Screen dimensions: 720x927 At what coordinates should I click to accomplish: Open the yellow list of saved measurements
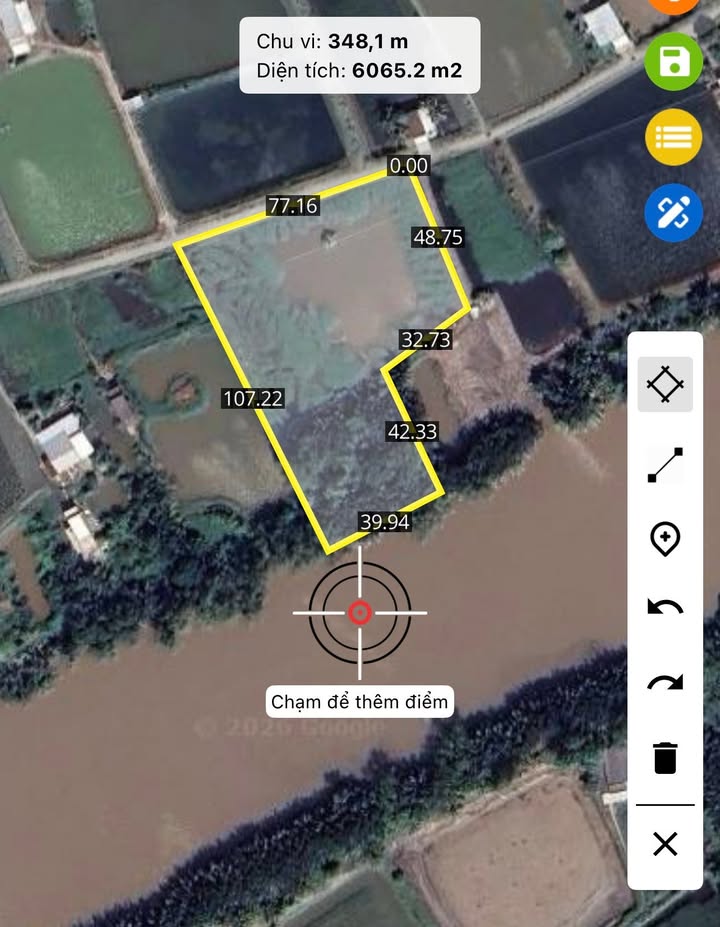(x=674, y=137)
